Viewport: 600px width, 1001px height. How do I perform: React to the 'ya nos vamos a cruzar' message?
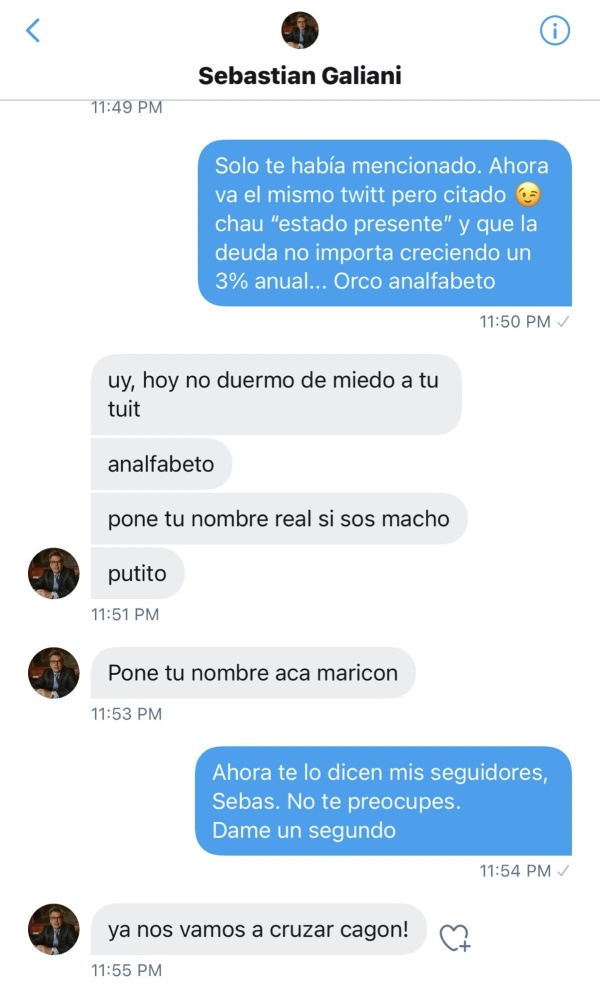[x=455, y=936]
